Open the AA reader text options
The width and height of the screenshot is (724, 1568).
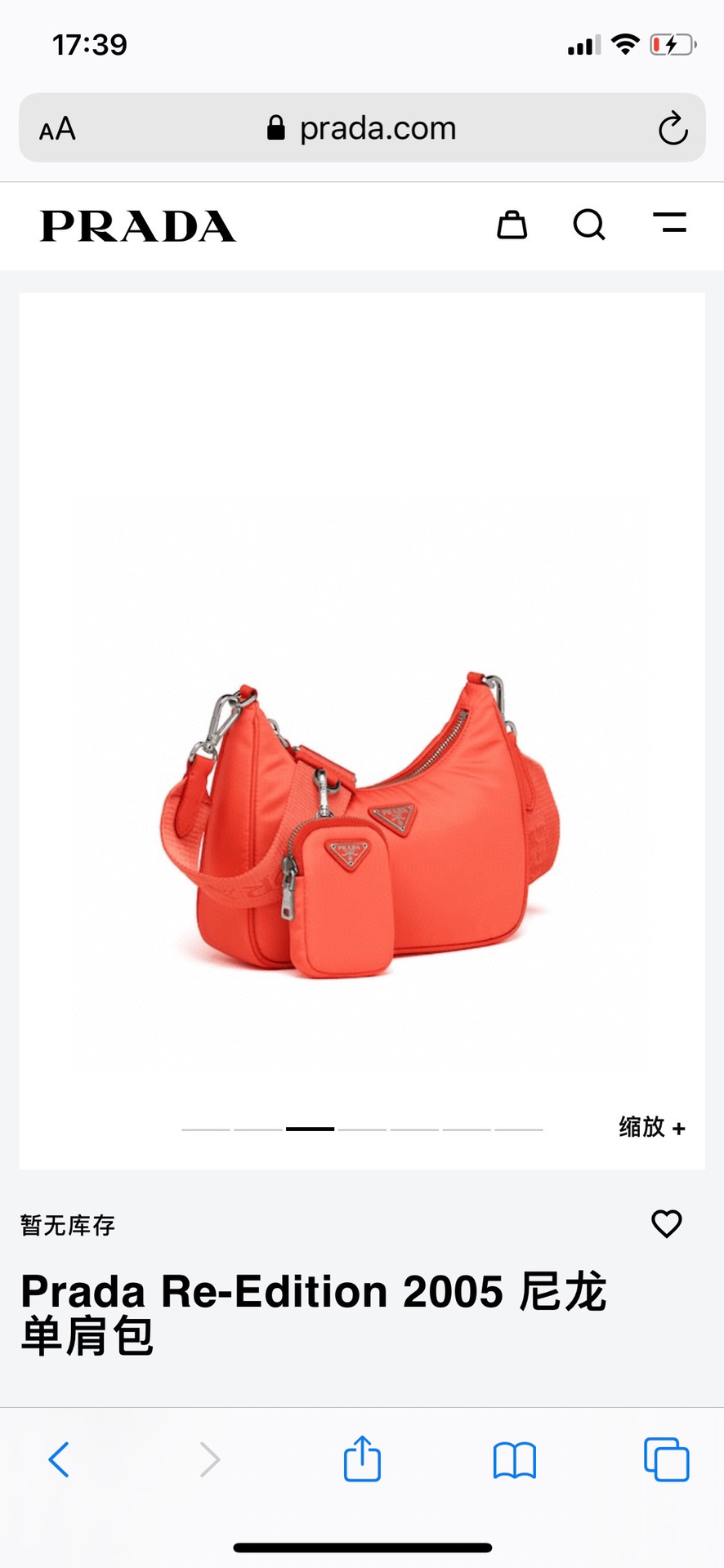click(57, 129)
